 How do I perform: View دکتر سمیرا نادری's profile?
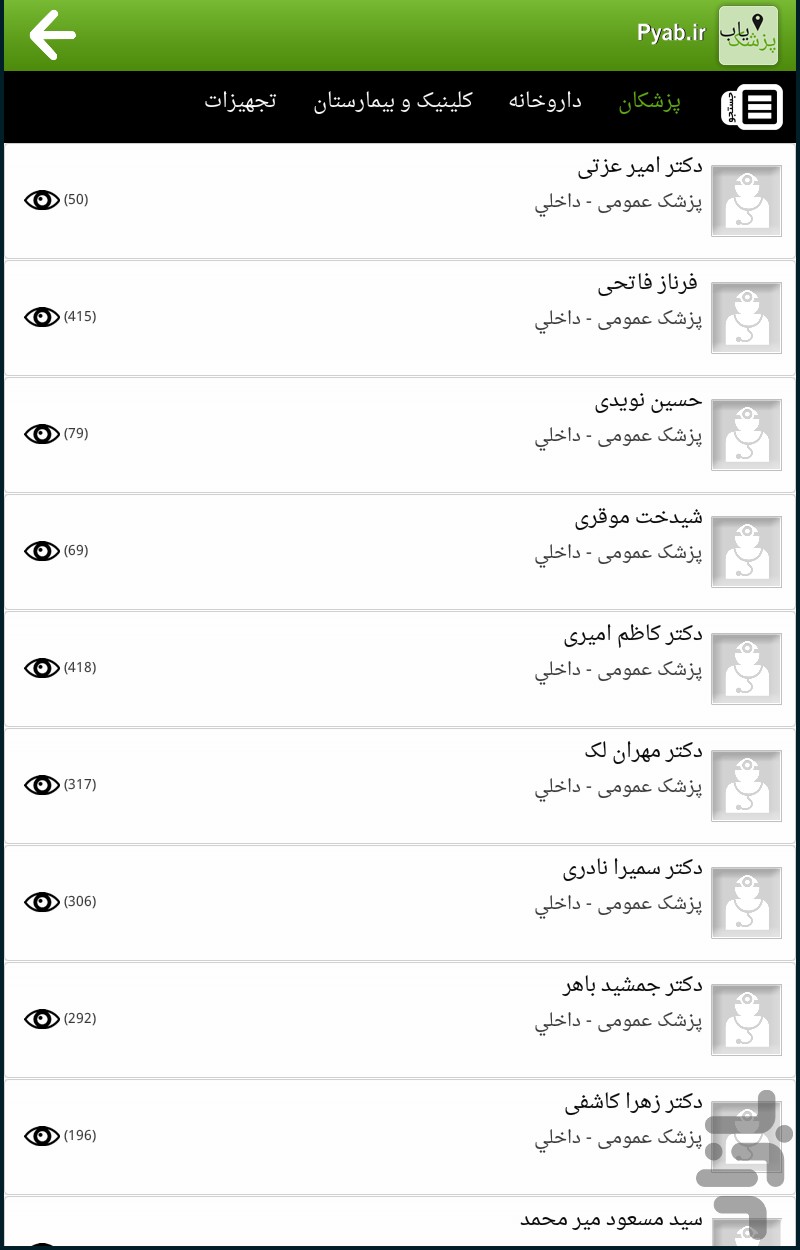[632, 869]
